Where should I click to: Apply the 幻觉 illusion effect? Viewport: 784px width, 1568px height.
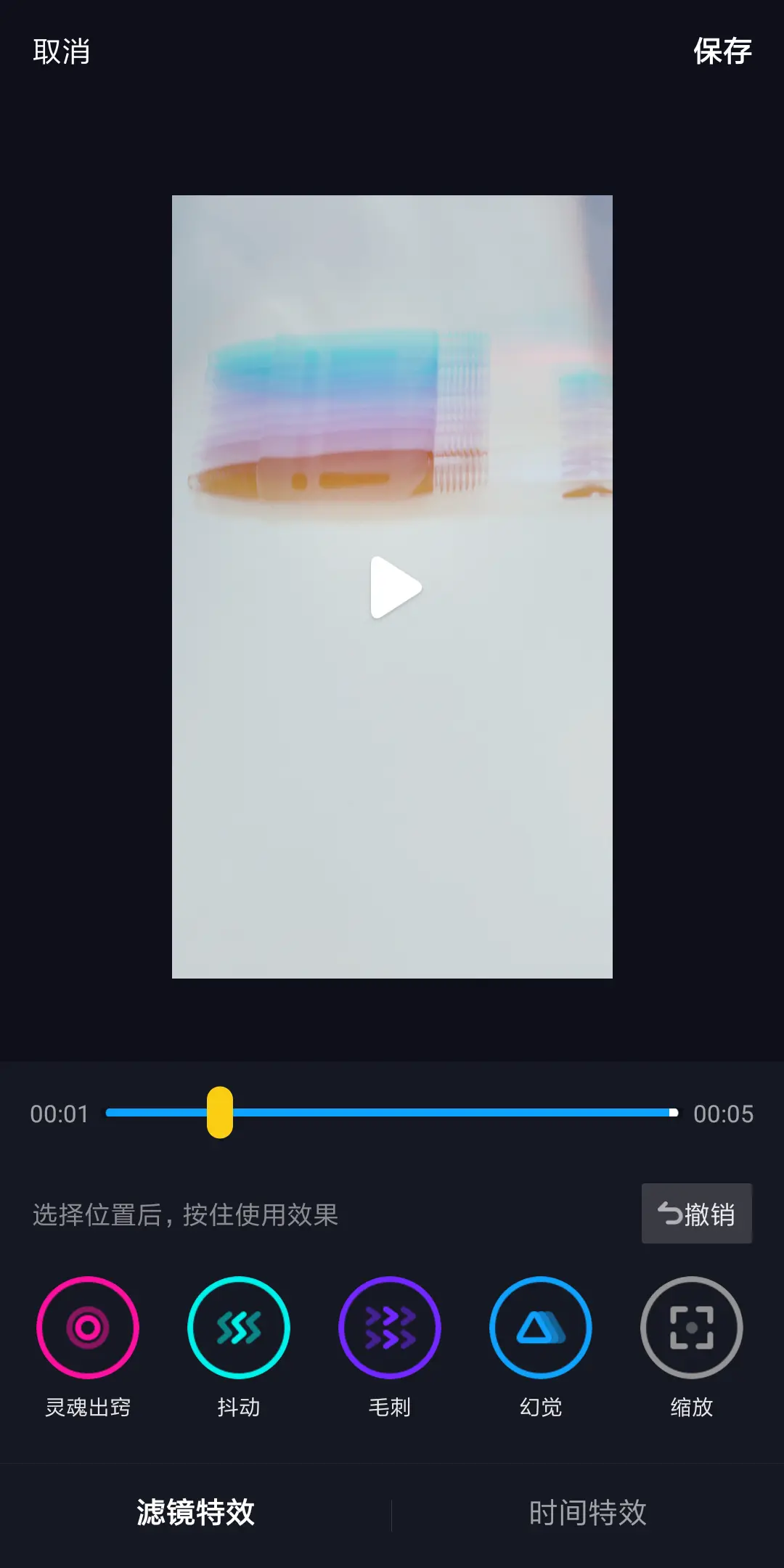pyautogui.click(x=541, y=1327)
